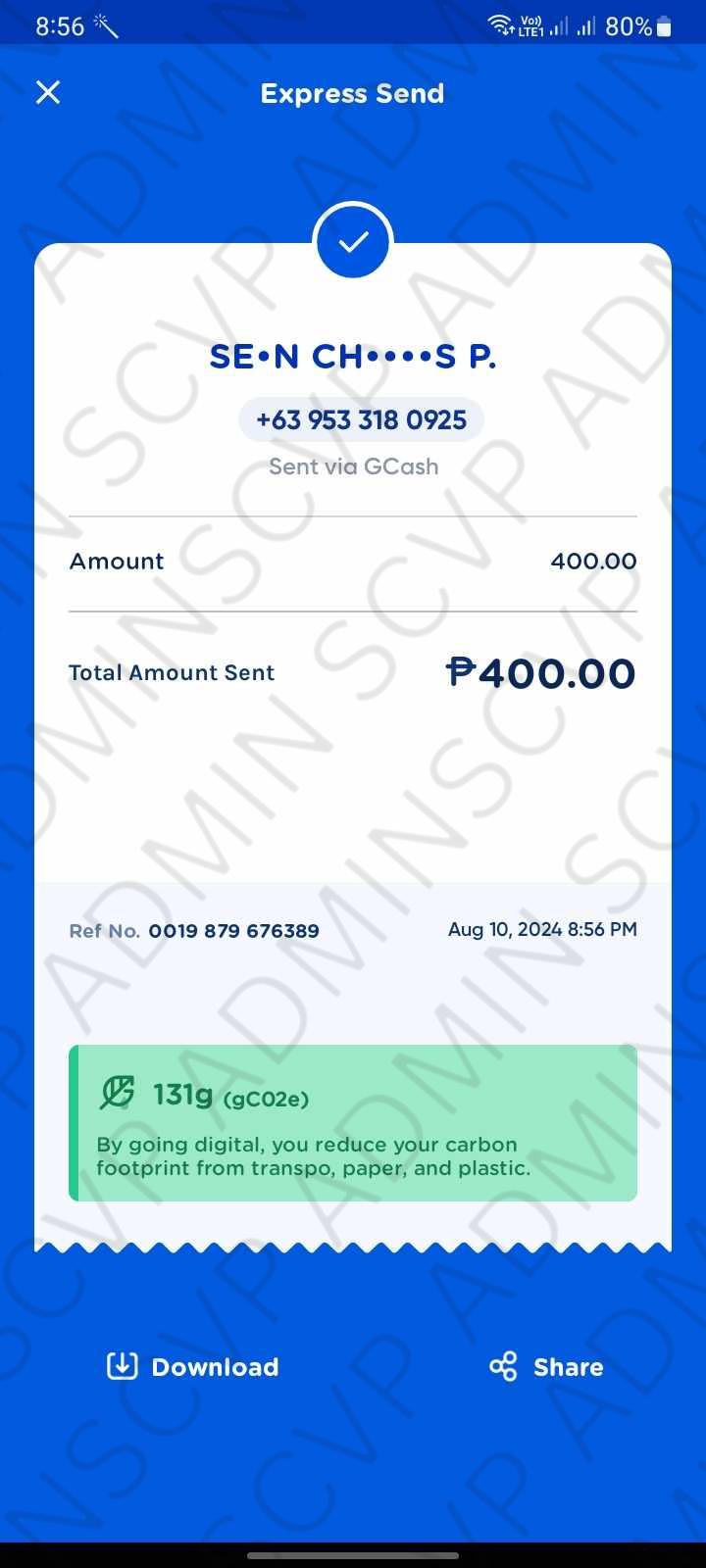This screenshot has height=1568, width=706.
Task: Share the GCash receipt
Action: pos(546,1366)
